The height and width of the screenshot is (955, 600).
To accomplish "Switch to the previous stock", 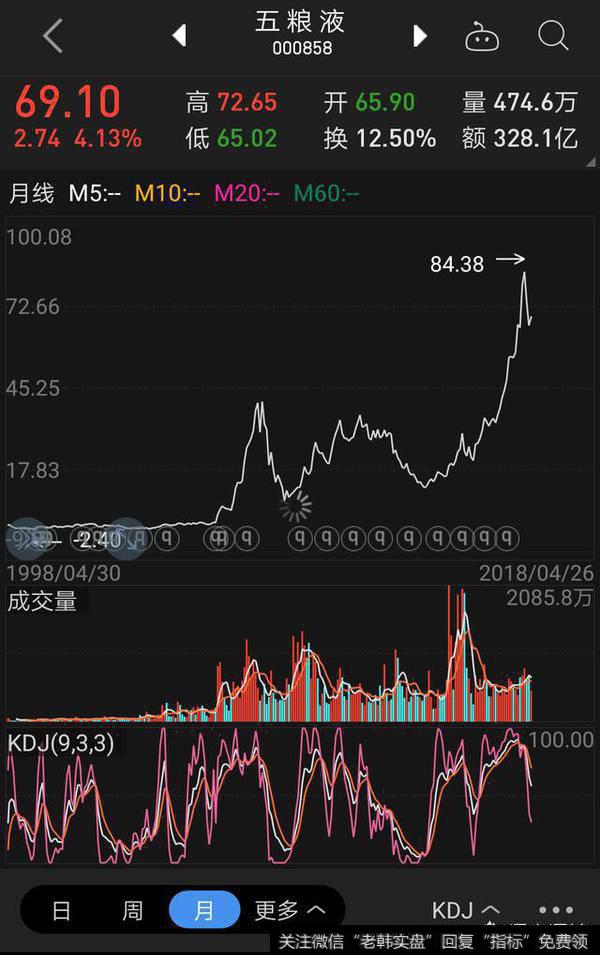I will [x=180, y=36].
